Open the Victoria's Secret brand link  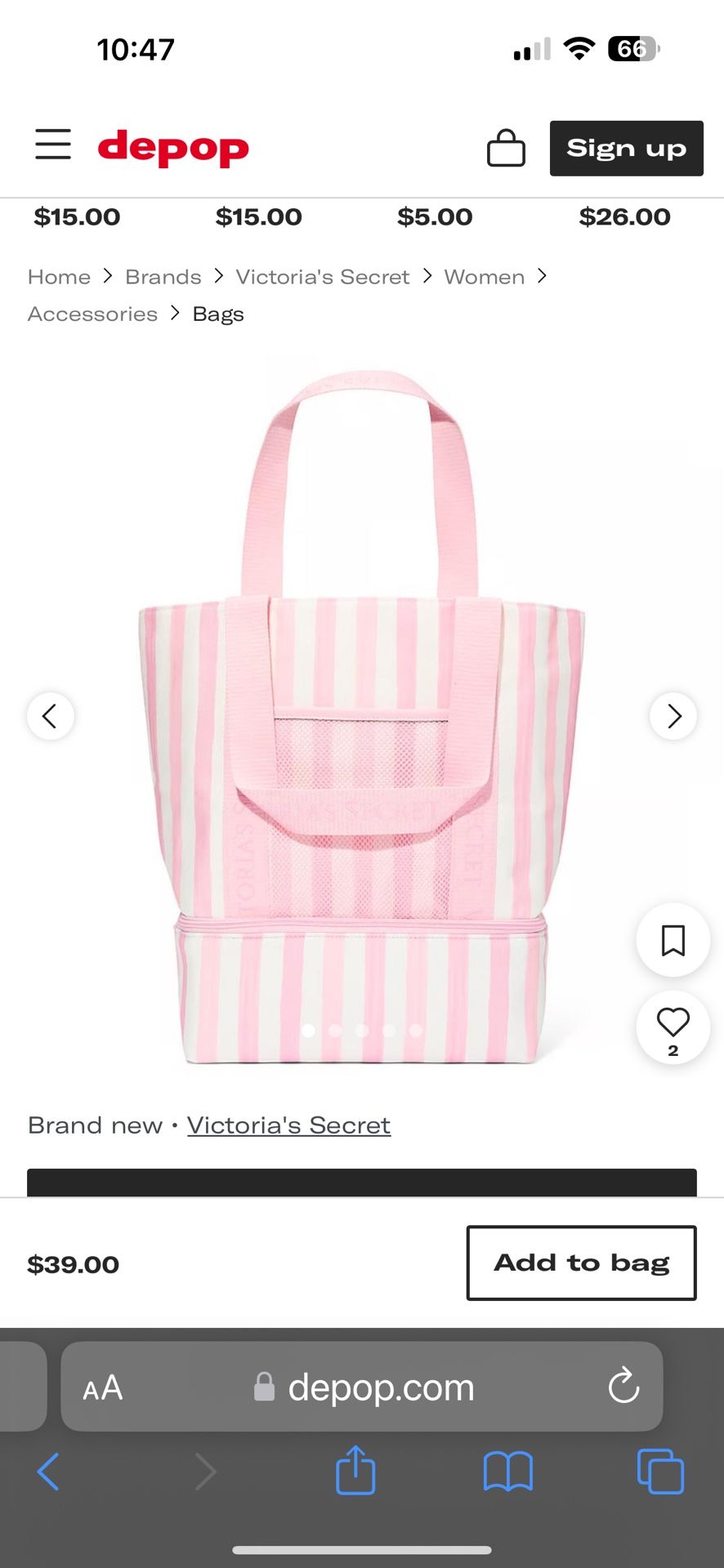(x=288, y=1125)
